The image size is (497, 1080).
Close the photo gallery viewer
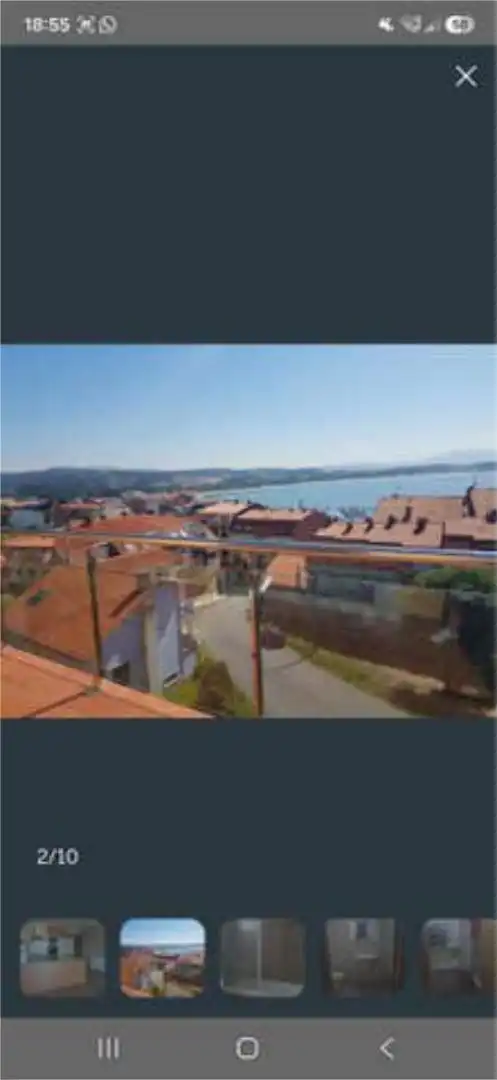pos(466,76)
